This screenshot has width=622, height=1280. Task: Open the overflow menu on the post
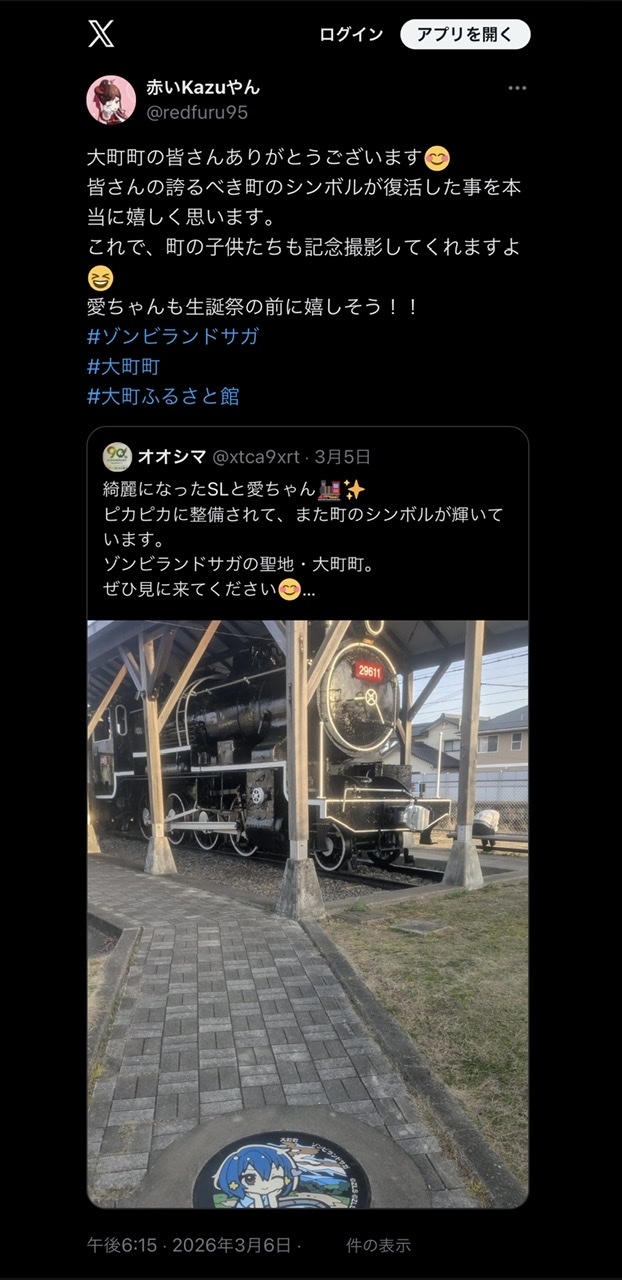[x=516, y=88]
